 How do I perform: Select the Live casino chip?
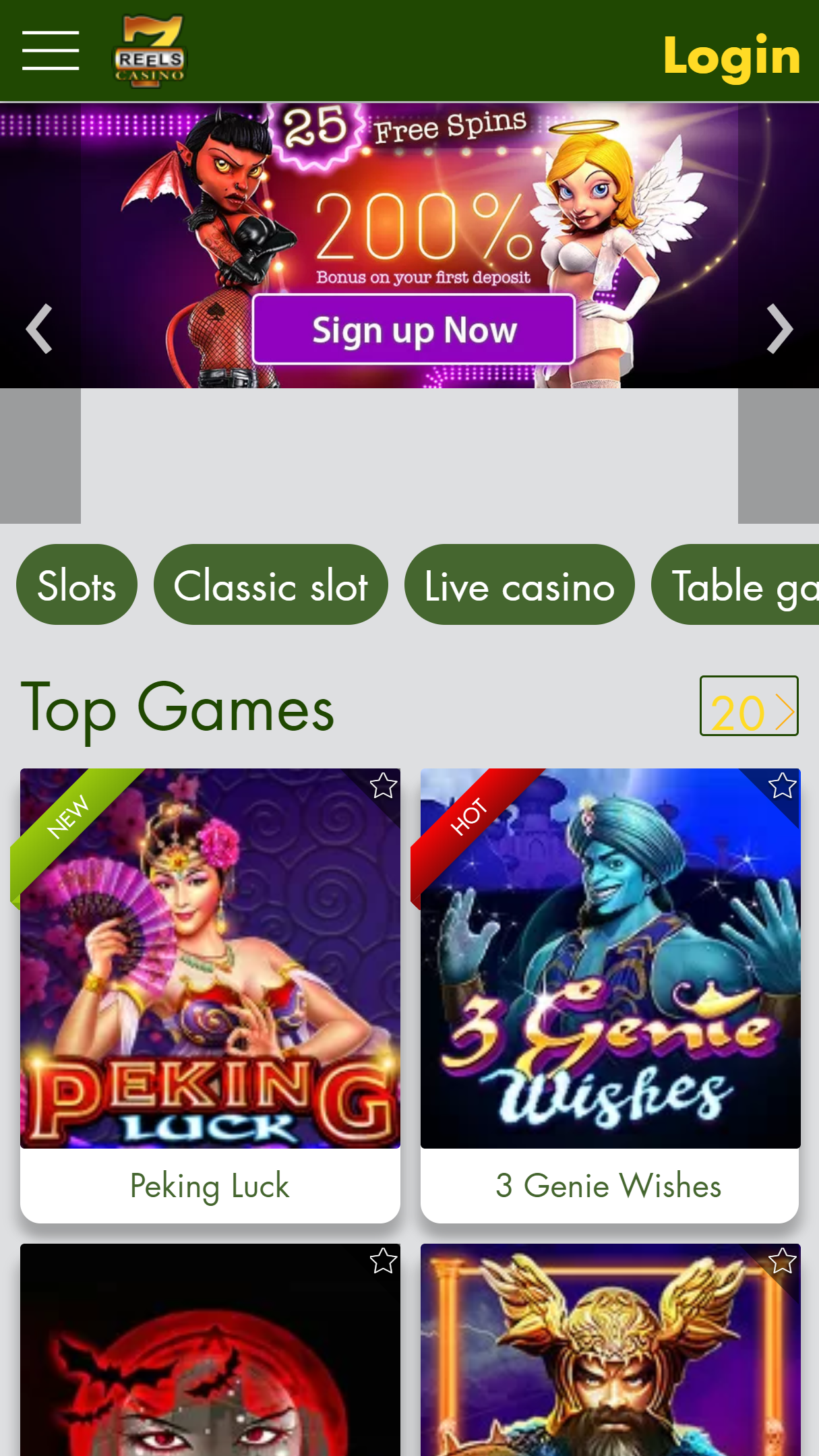coord(520,584)
